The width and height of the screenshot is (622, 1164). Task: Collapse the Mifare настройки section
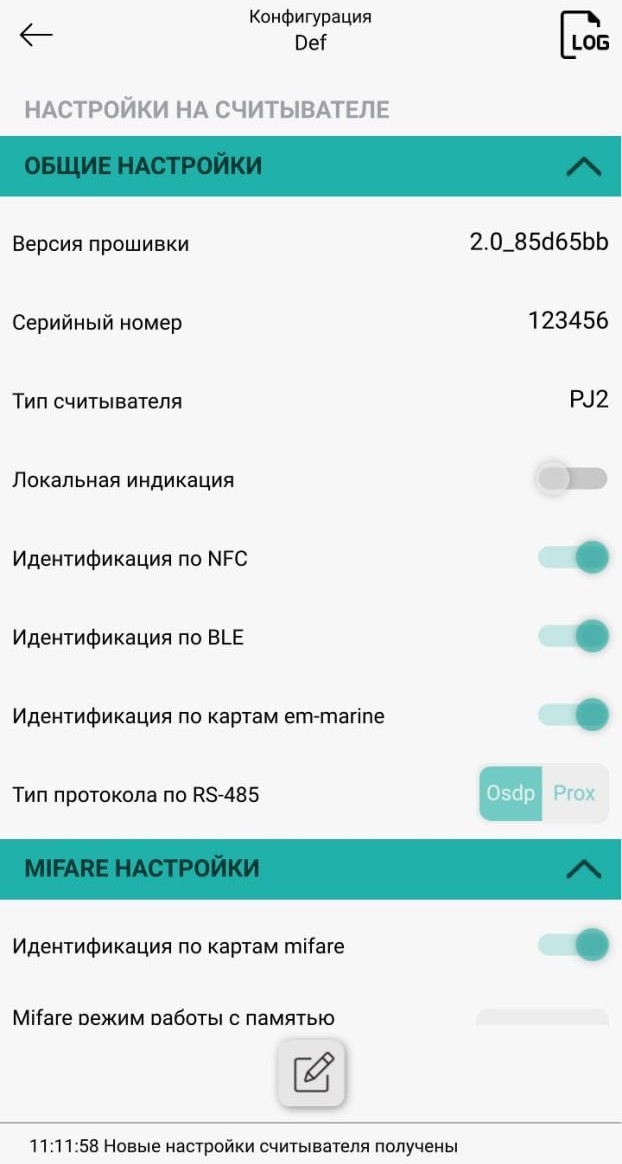click(x=583, y=869)
